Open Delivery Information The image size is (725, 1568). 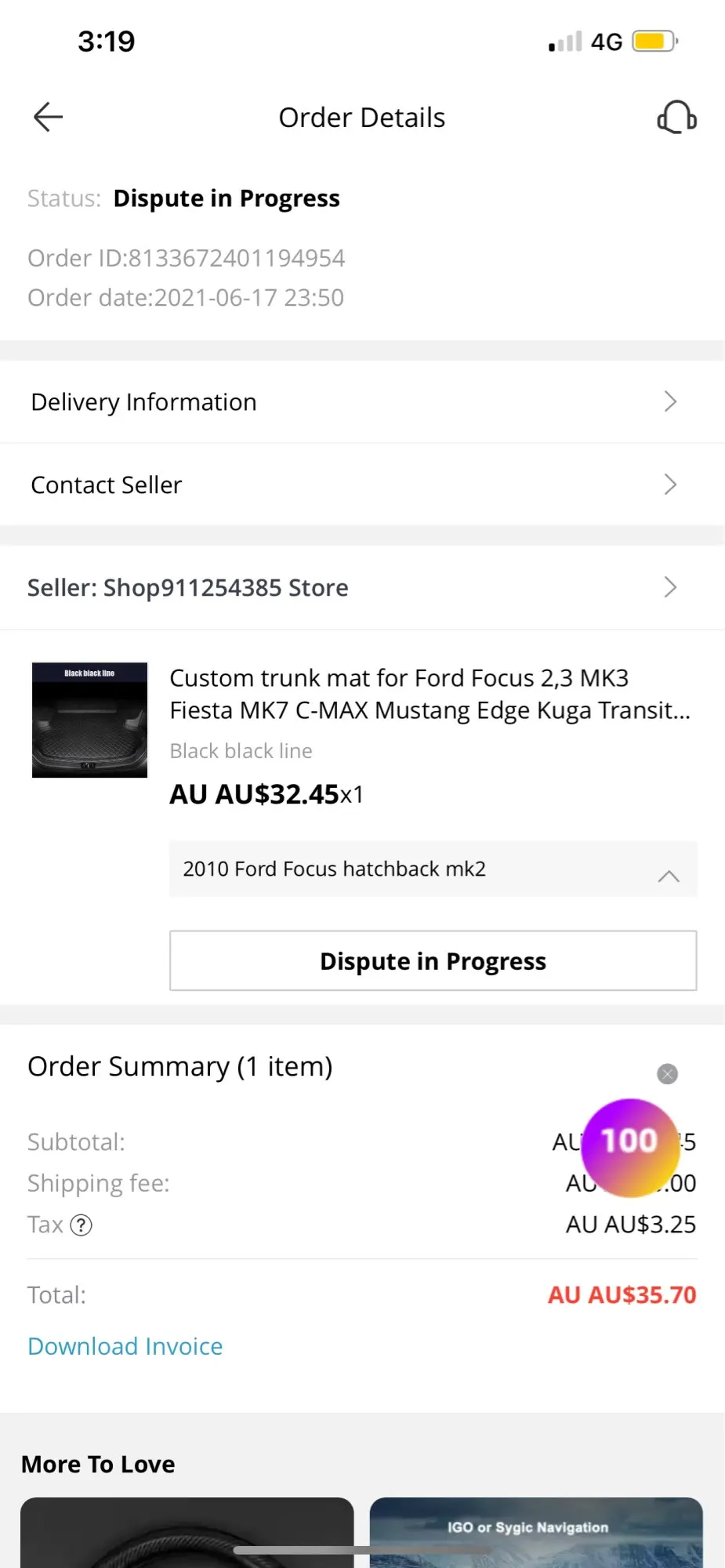(x=362, y=402)
